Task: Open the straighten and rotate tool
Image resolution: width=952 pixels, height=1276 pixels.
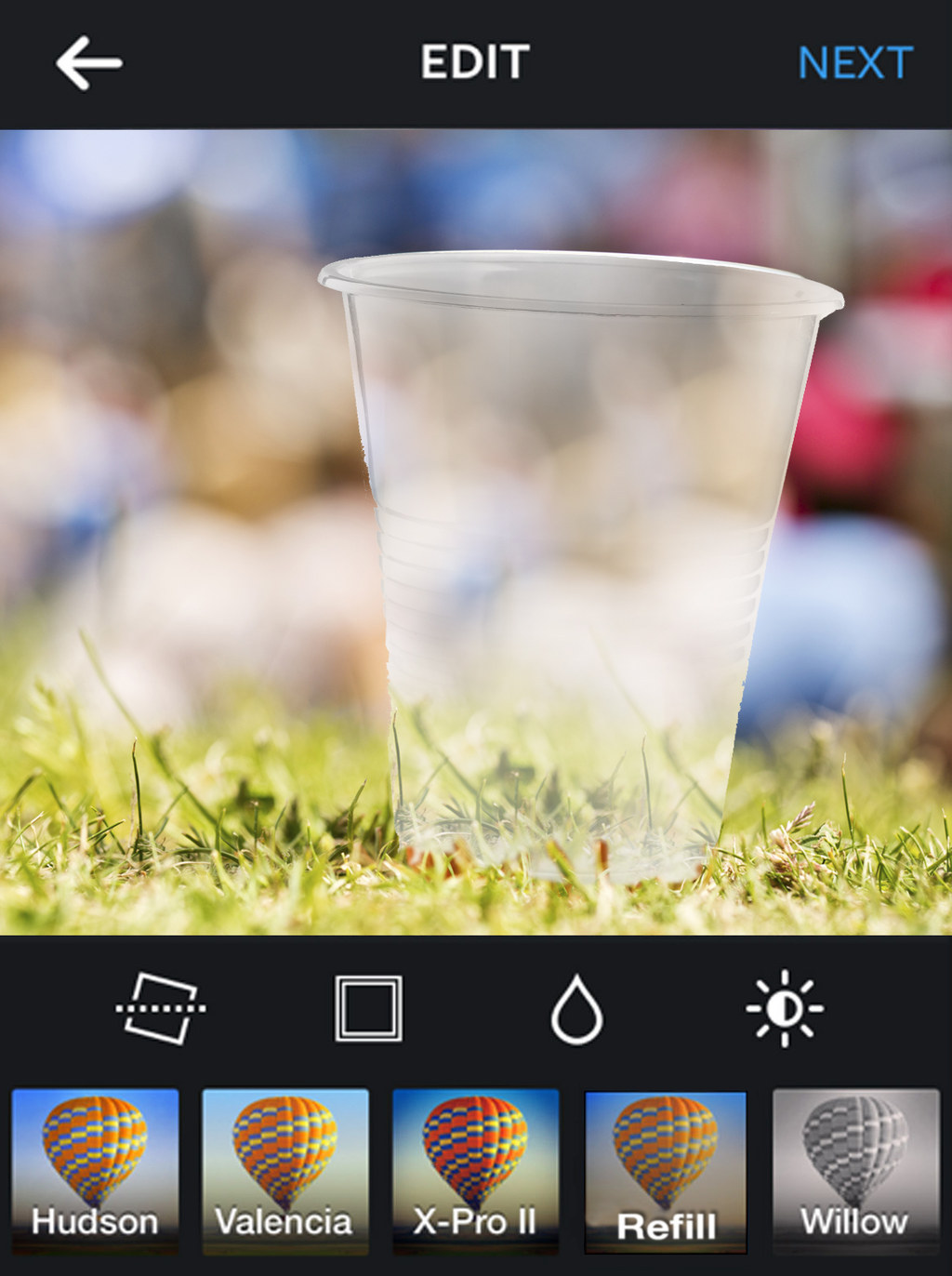Action: [x=160, y=1009]
